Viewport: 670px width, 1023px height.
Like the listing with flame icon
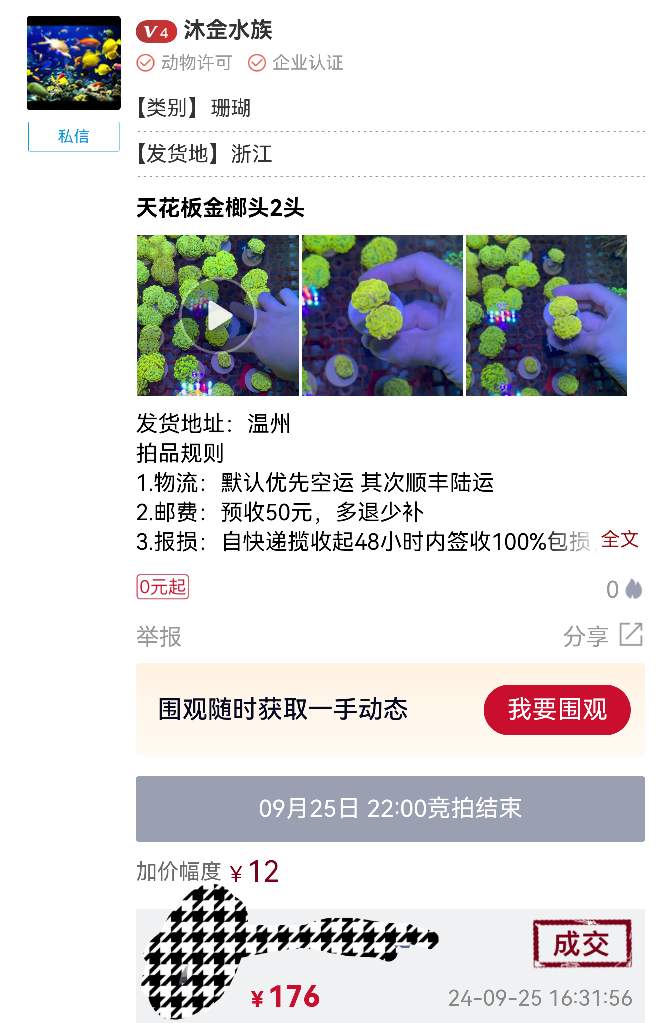coord(633,590)
